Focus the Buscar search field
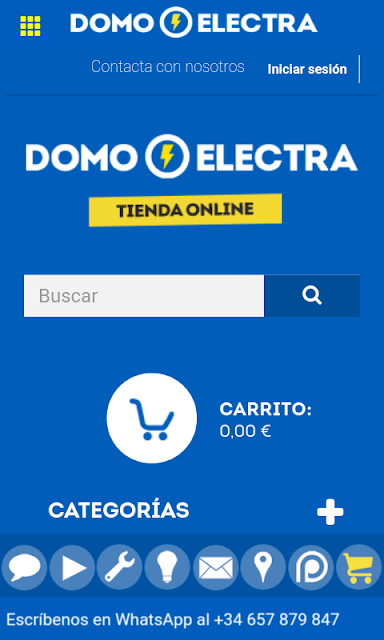This screenshot has height=640, width=384. tap(144, 296)
